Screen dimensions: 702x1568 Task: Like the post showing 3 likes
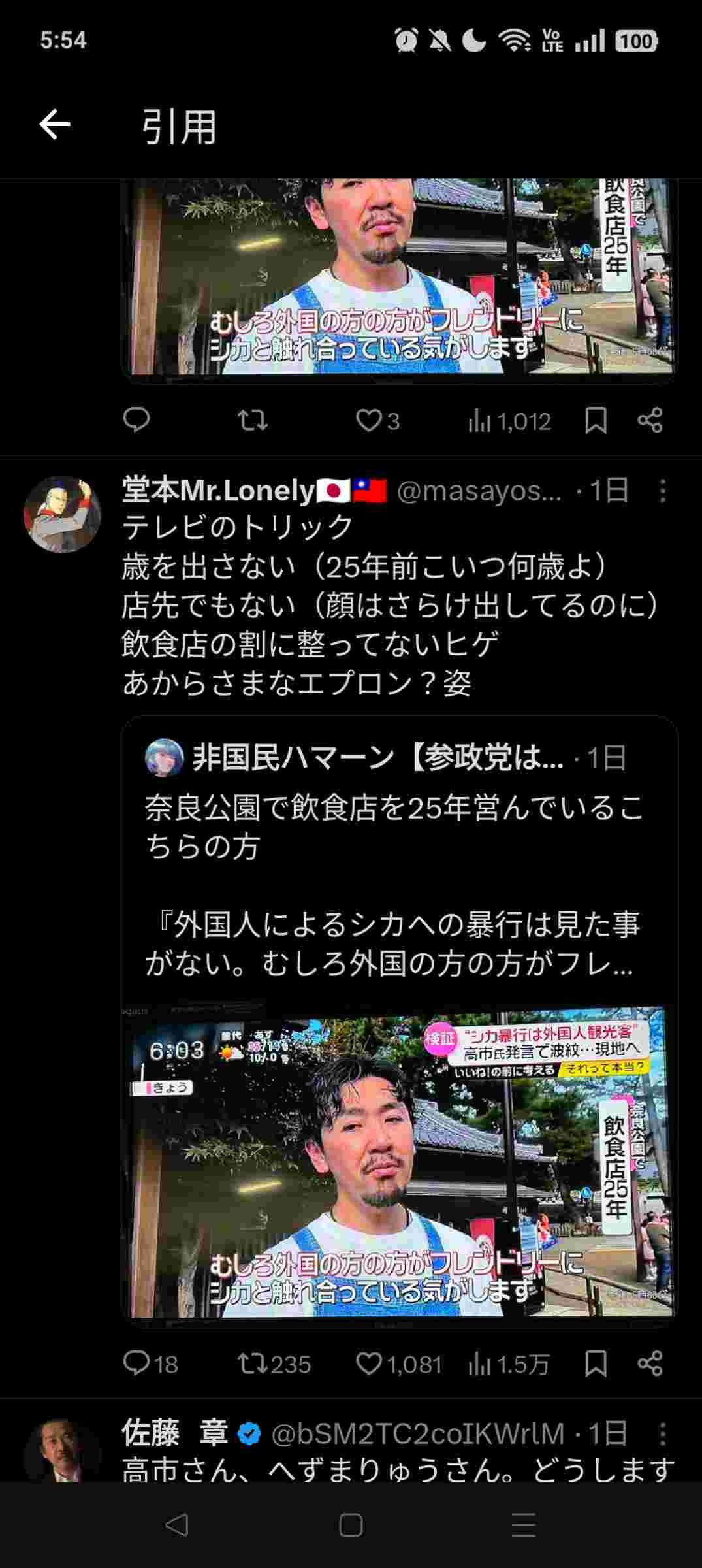369,420
